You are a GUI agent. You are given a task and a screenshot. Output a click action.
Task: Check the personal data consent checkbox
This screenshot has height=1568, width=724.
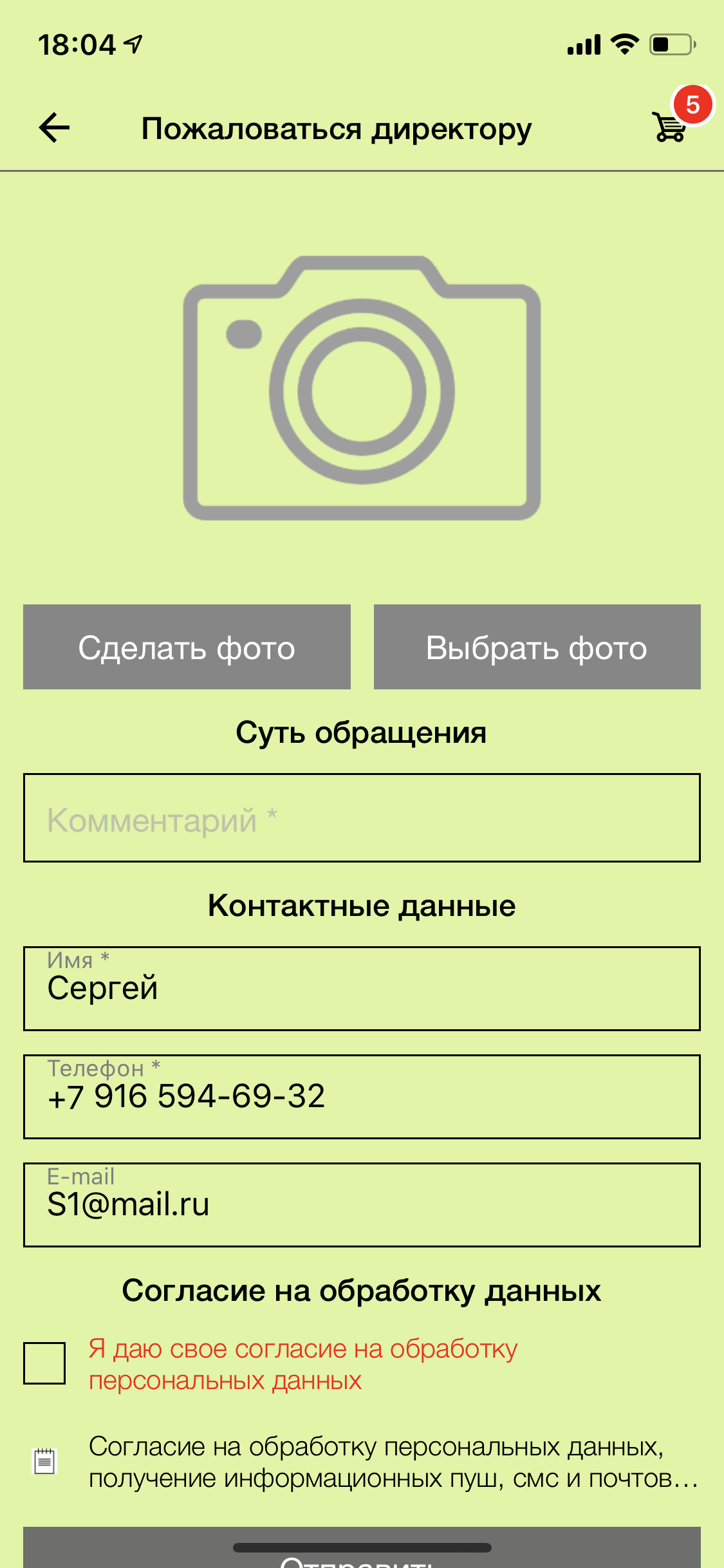pyautogui.click(x=44, y=1363)
